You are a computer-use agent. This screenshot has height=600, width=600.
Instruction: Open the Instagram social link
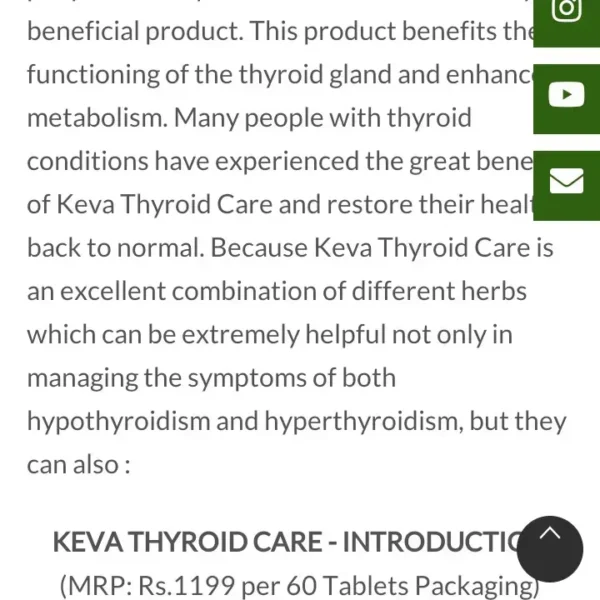click(567, 12)
